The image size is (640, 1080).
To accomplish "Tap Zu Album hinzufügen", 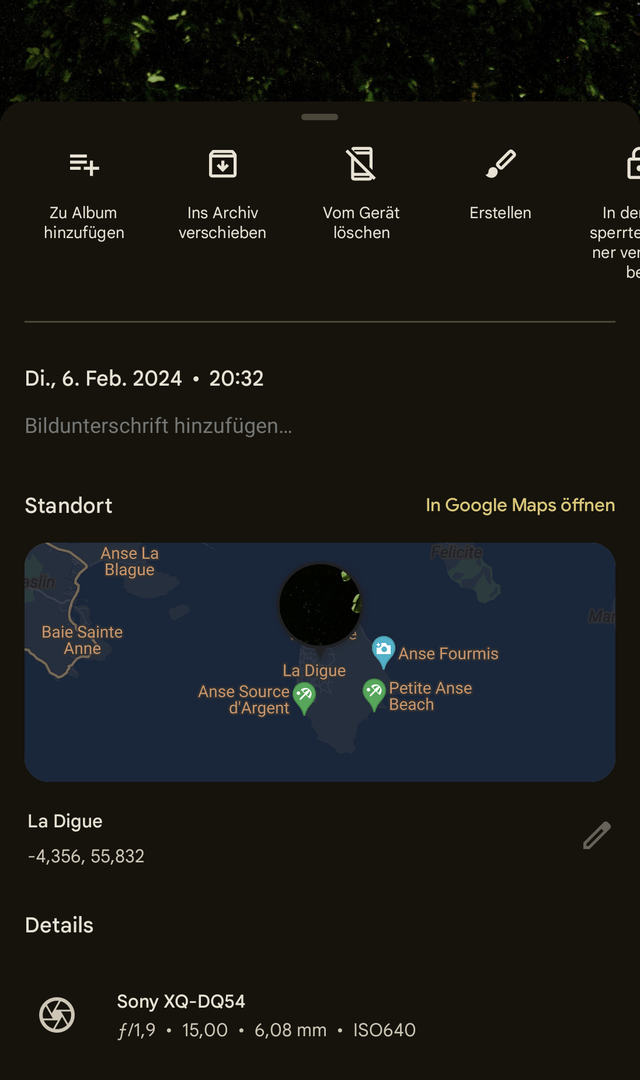I will (84, 194).
